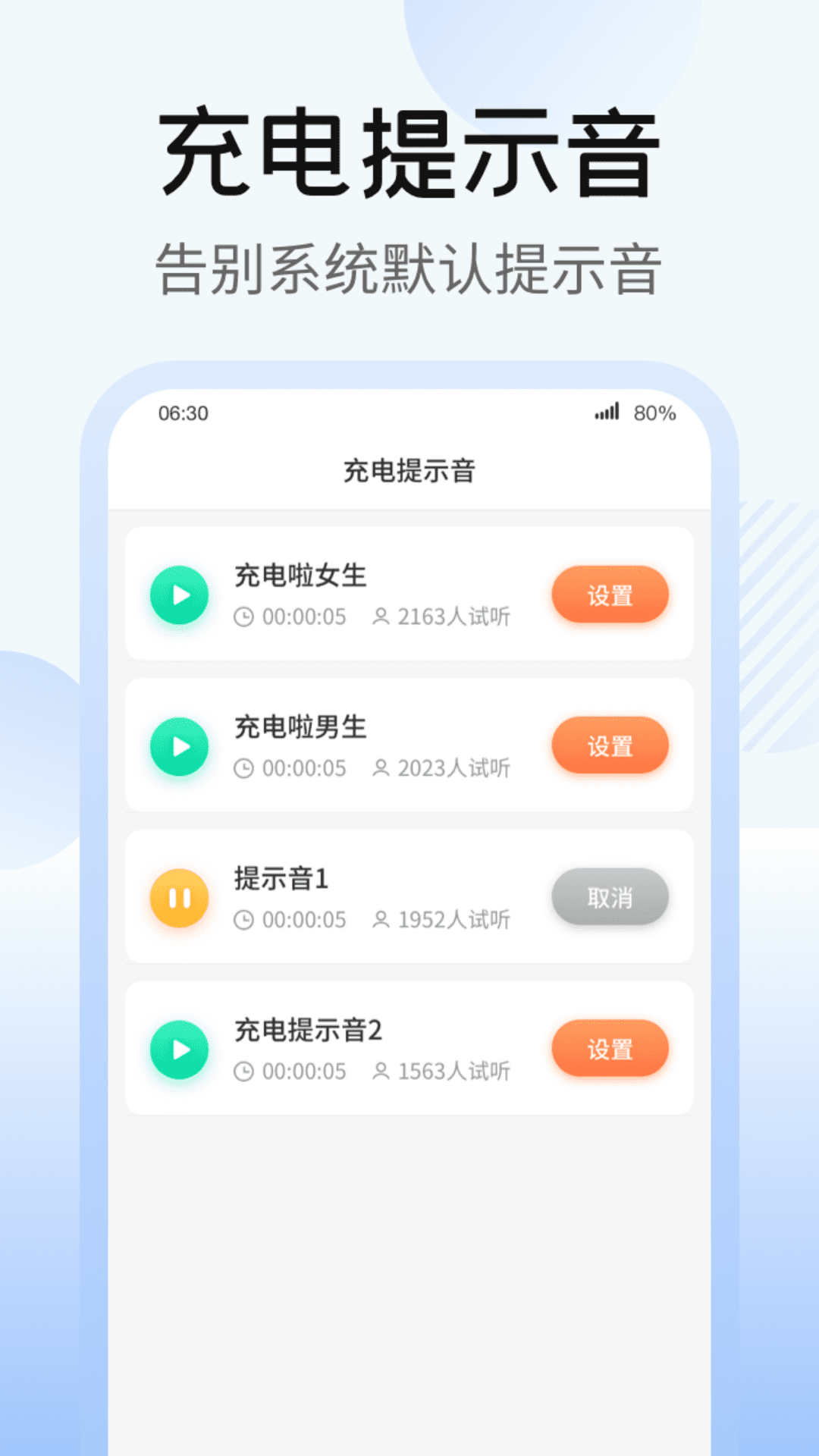Viewport: 819px width, 1456px height.
Task: Click the 充电提示音 page title
Action: (x=409, y=469)
